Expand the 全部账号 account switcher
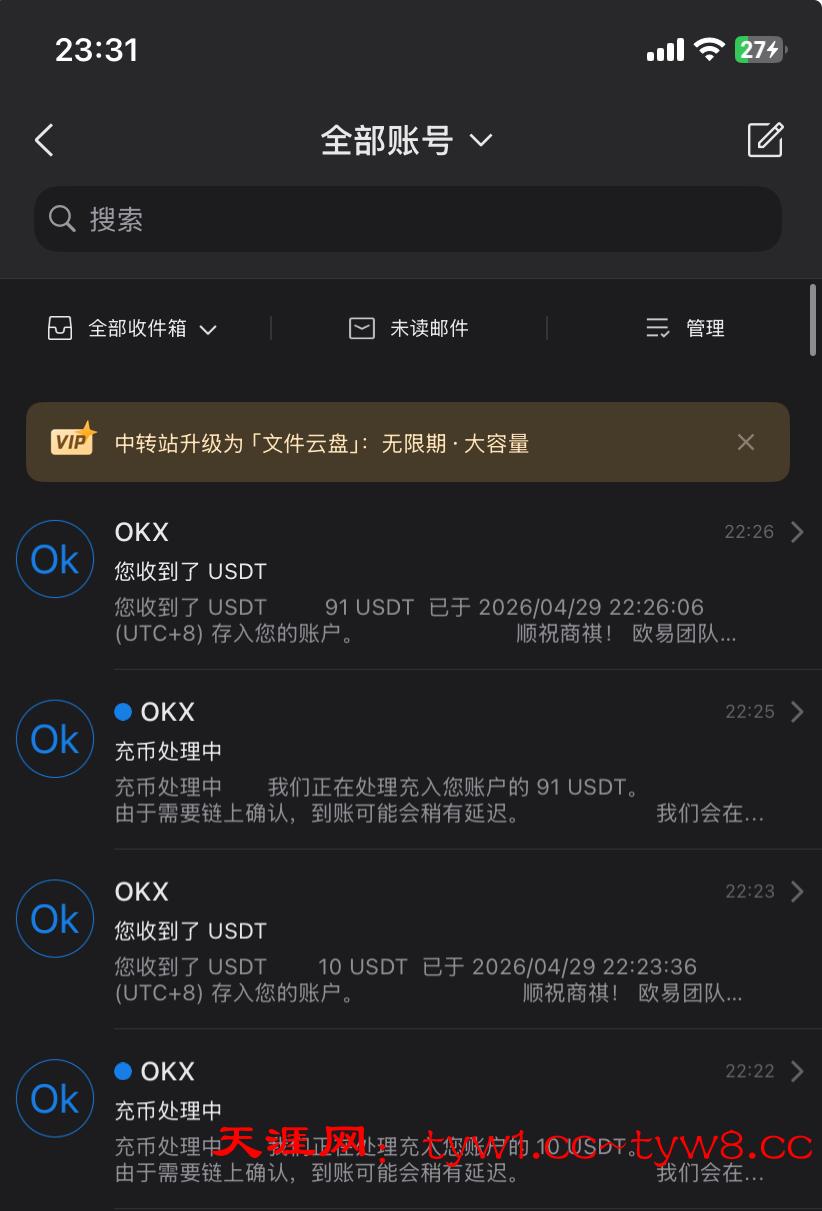This screenshot has height=1211, width=822. (406, 140)
